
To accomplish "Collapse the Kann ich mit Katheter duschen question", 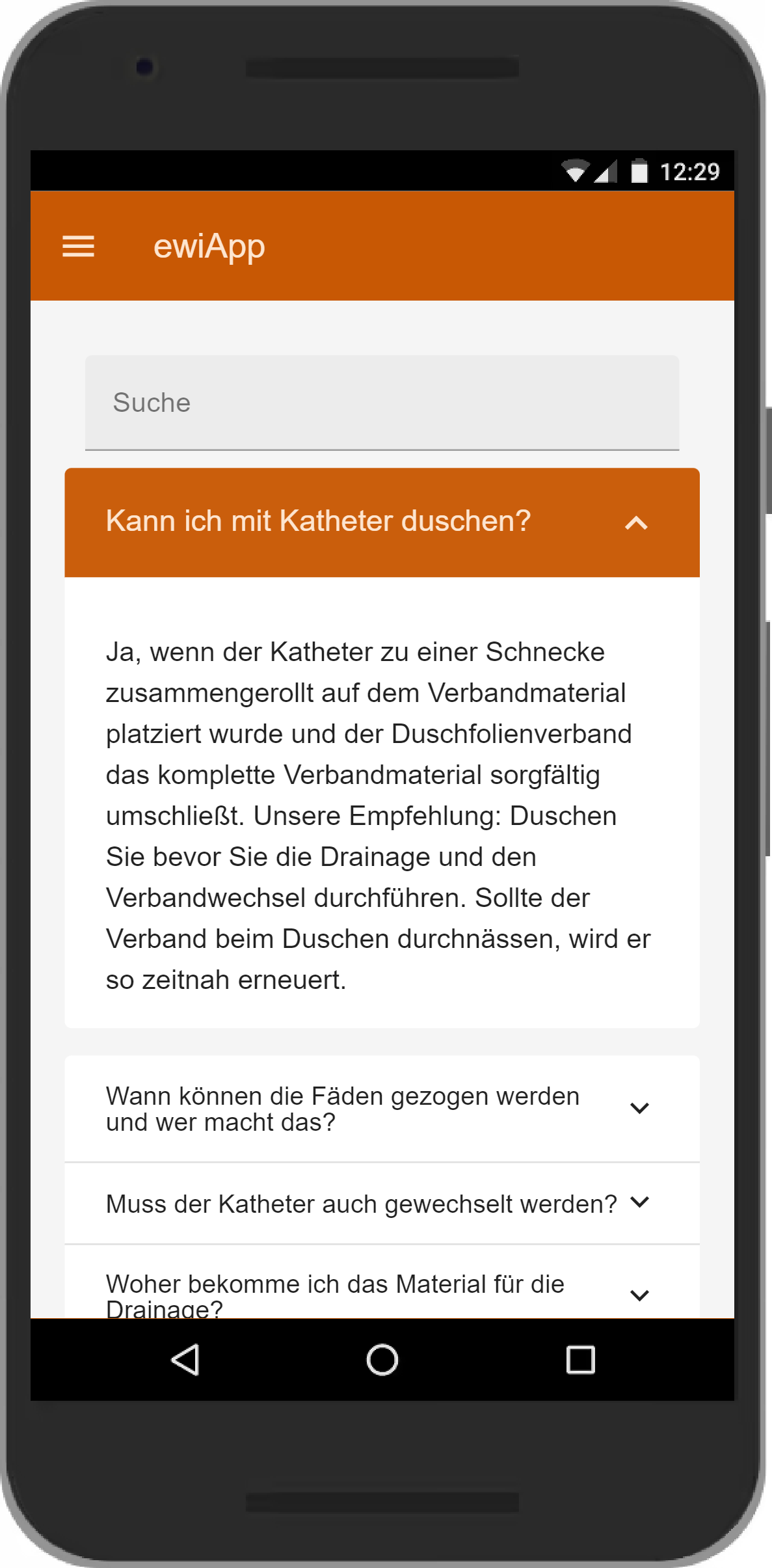I will pos(635,522).
